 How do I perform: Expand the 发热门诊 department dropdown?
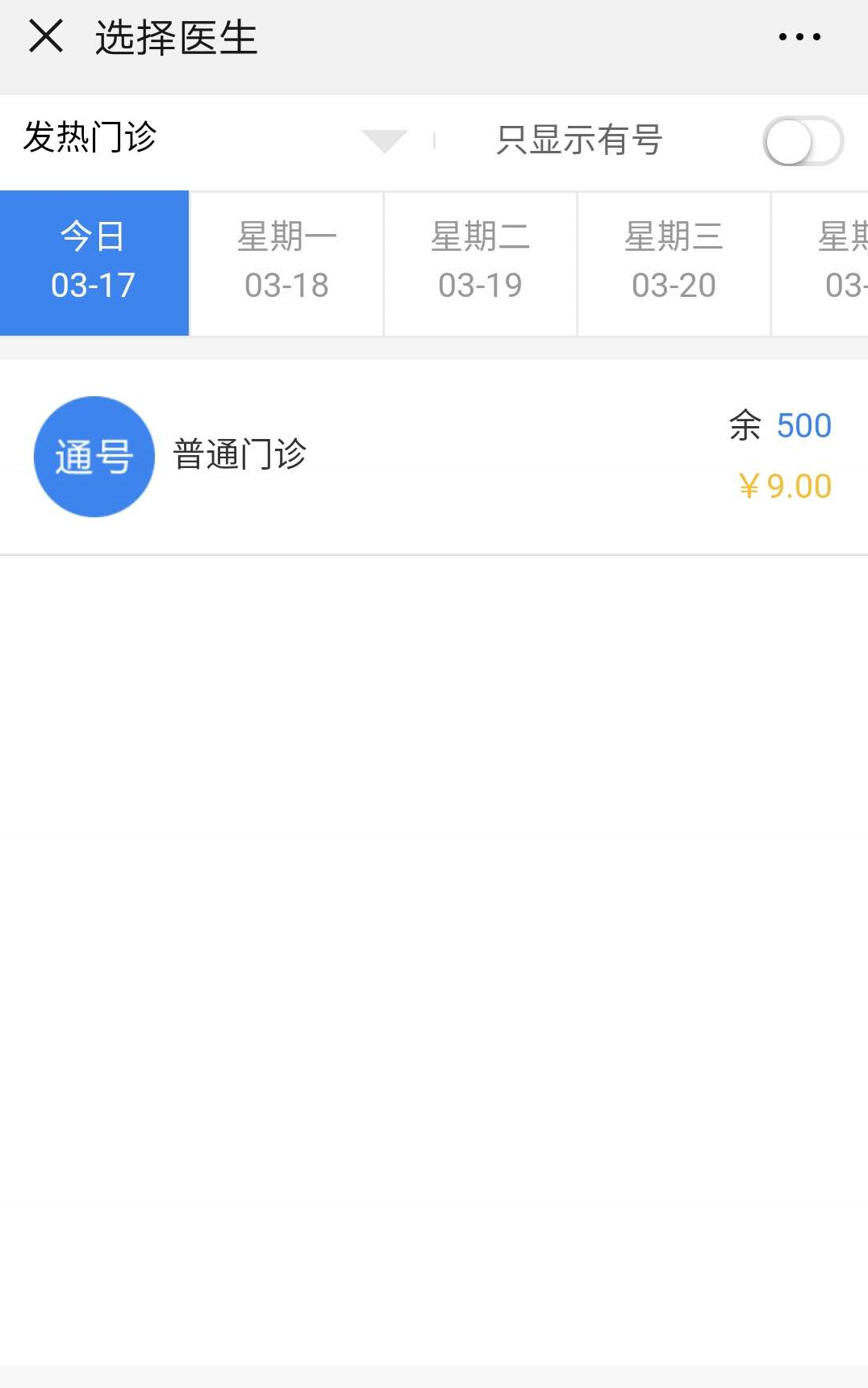(384, 140)
